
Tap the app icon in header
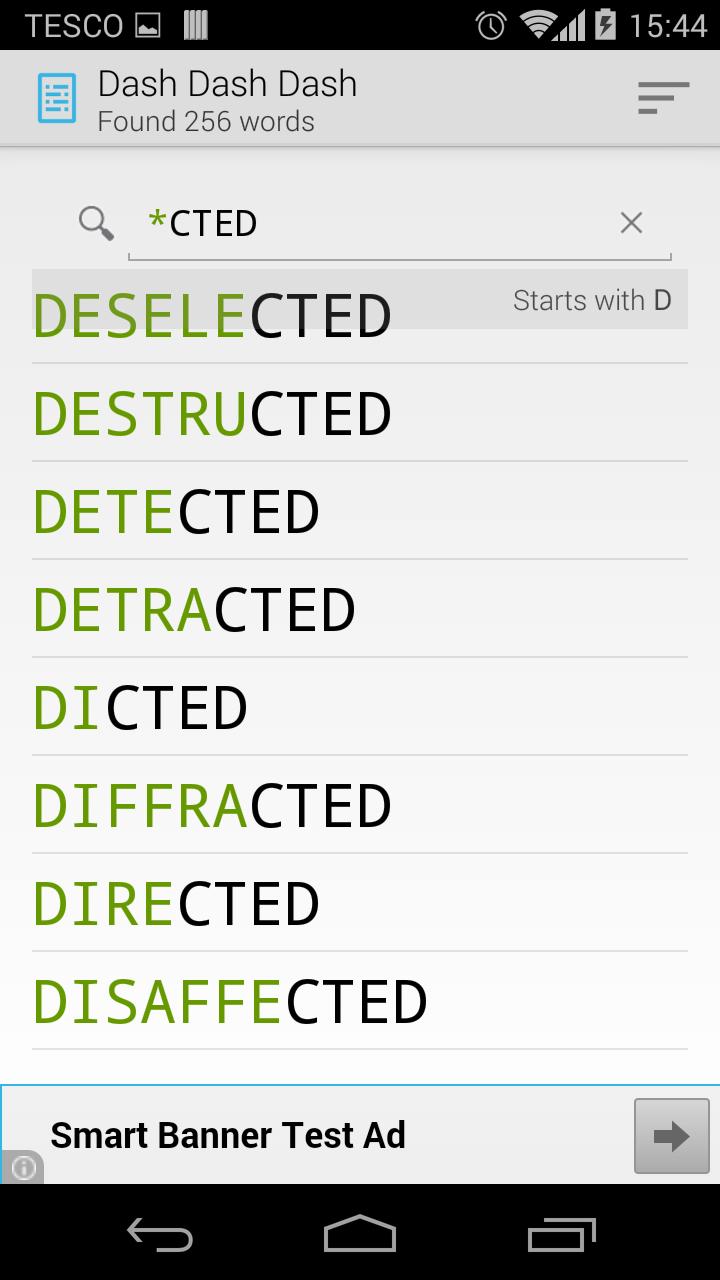[57, 98]
